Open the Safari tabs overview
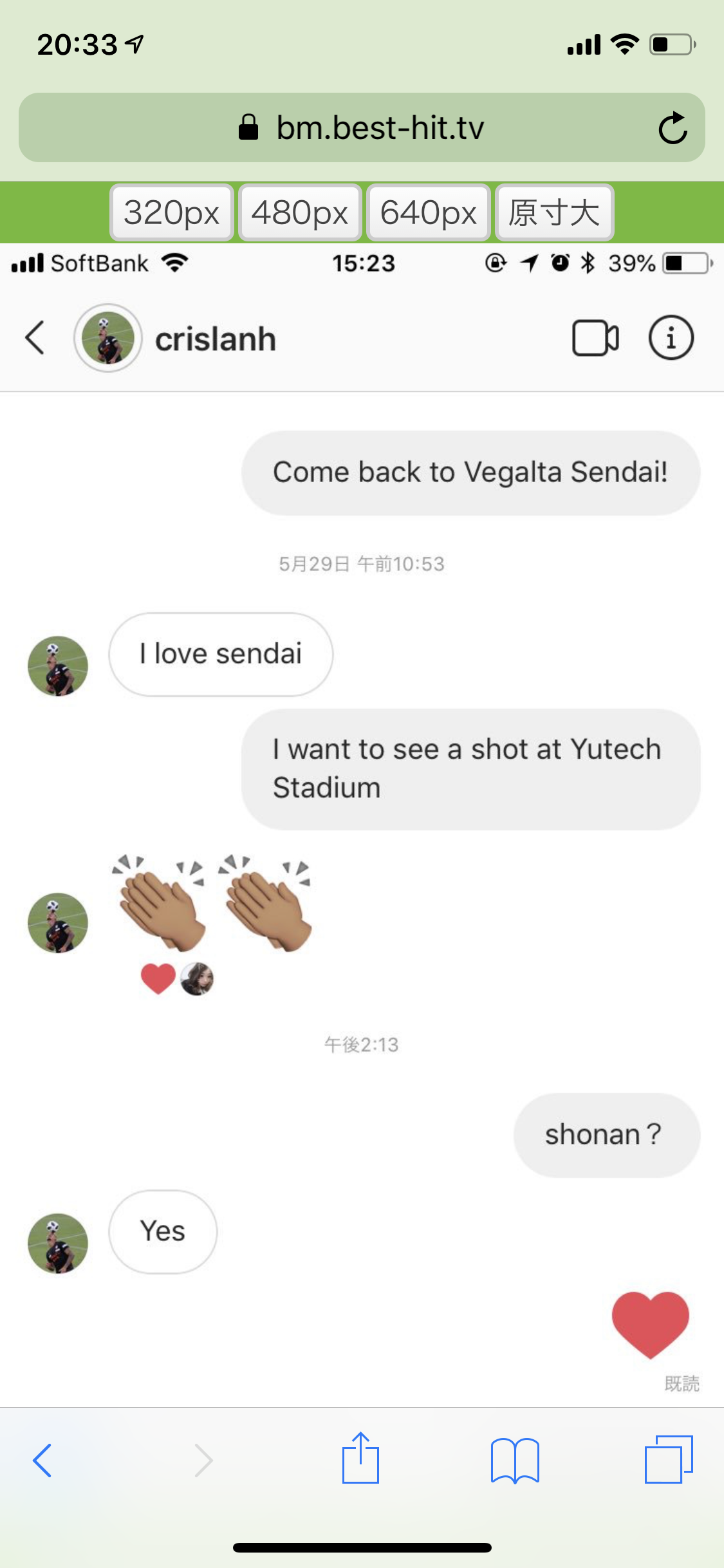The width and height of the screenshot is (724, 1568). [x=668, y=1460]
